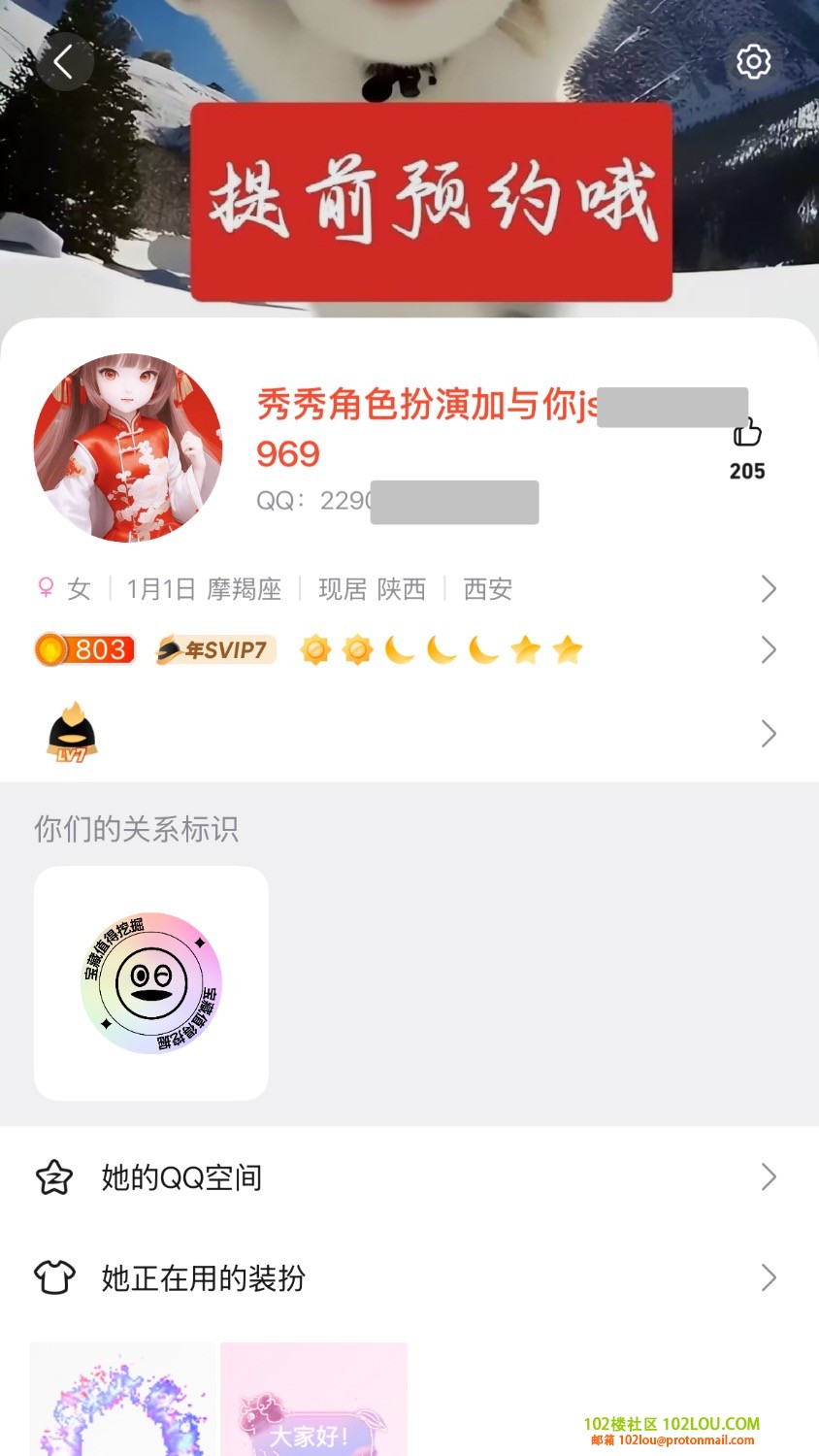Viewport: 819px width, 1456px height.
Task: Expand the profile details row chevron
Action: click(x=768, y=589)
